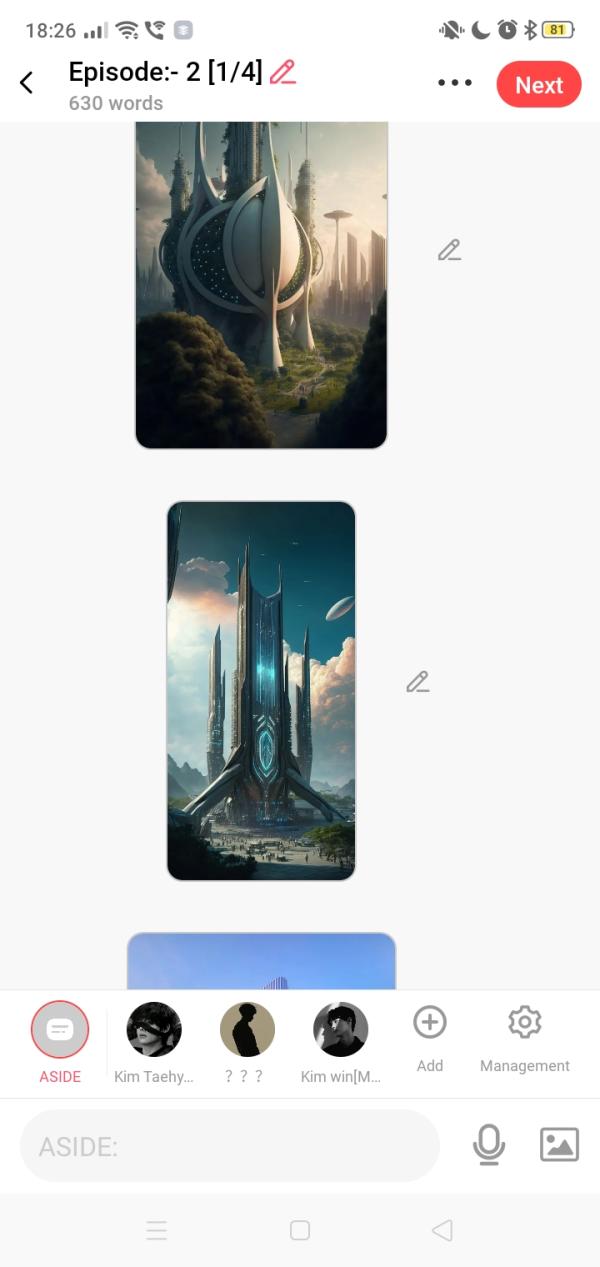The height and width of the screenshot is (1267, 600).
Task: Tap the red Next button
Action: 538,85
